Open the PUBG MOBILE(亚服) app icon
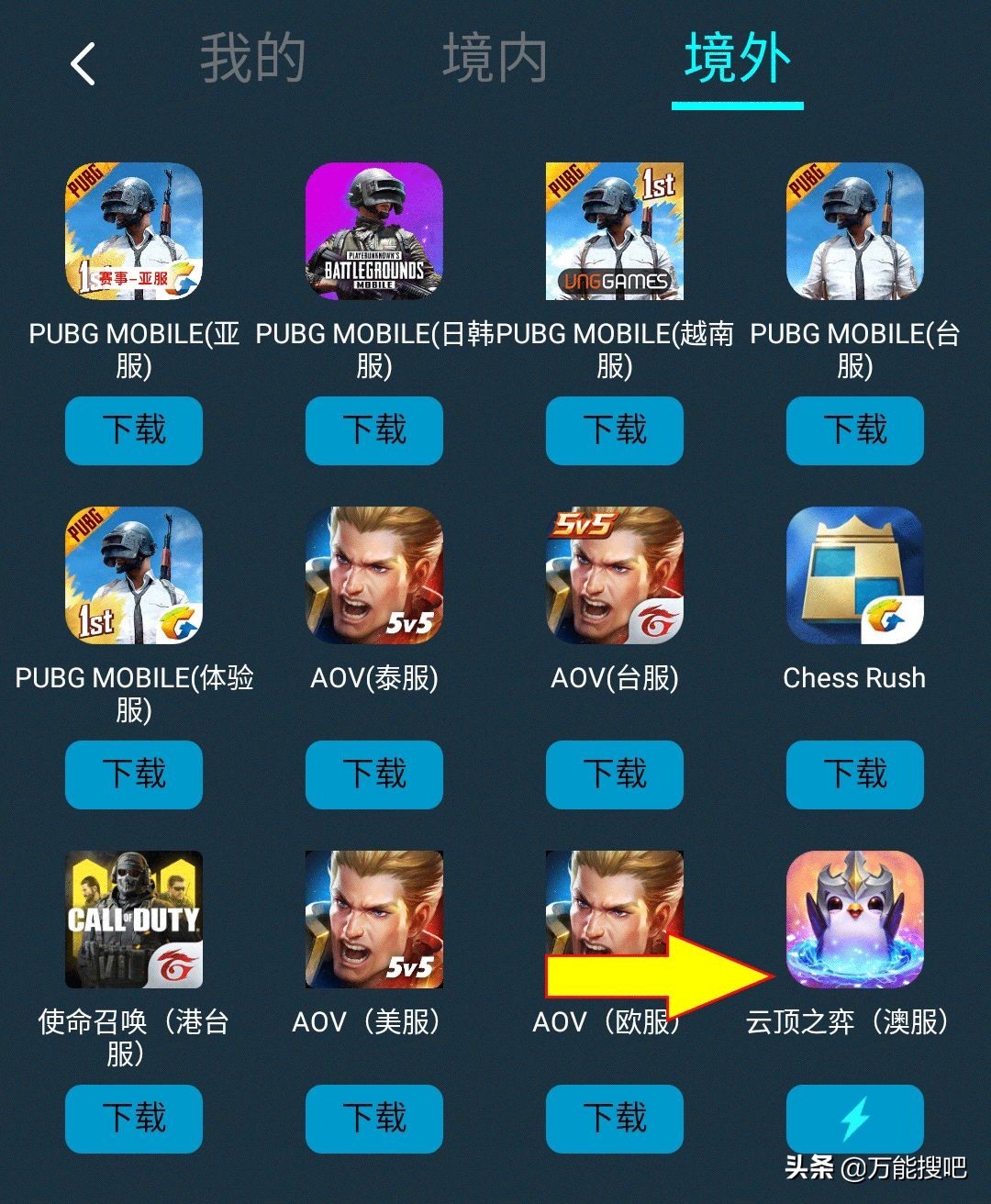Screen dimensions: 991x1204 pos(133,232)
